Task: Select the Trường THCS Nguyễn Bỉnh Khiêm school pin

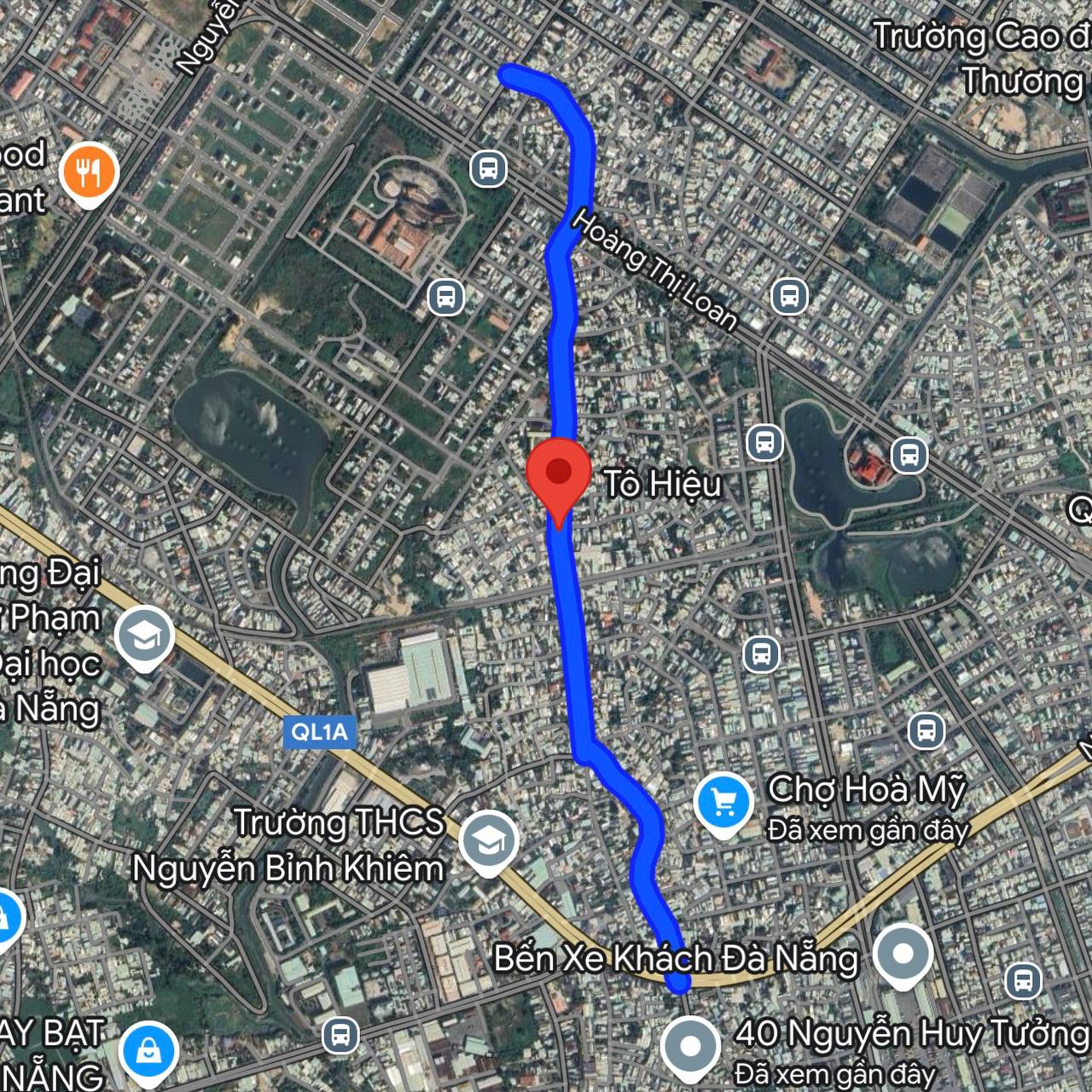Action: [488, 841]
